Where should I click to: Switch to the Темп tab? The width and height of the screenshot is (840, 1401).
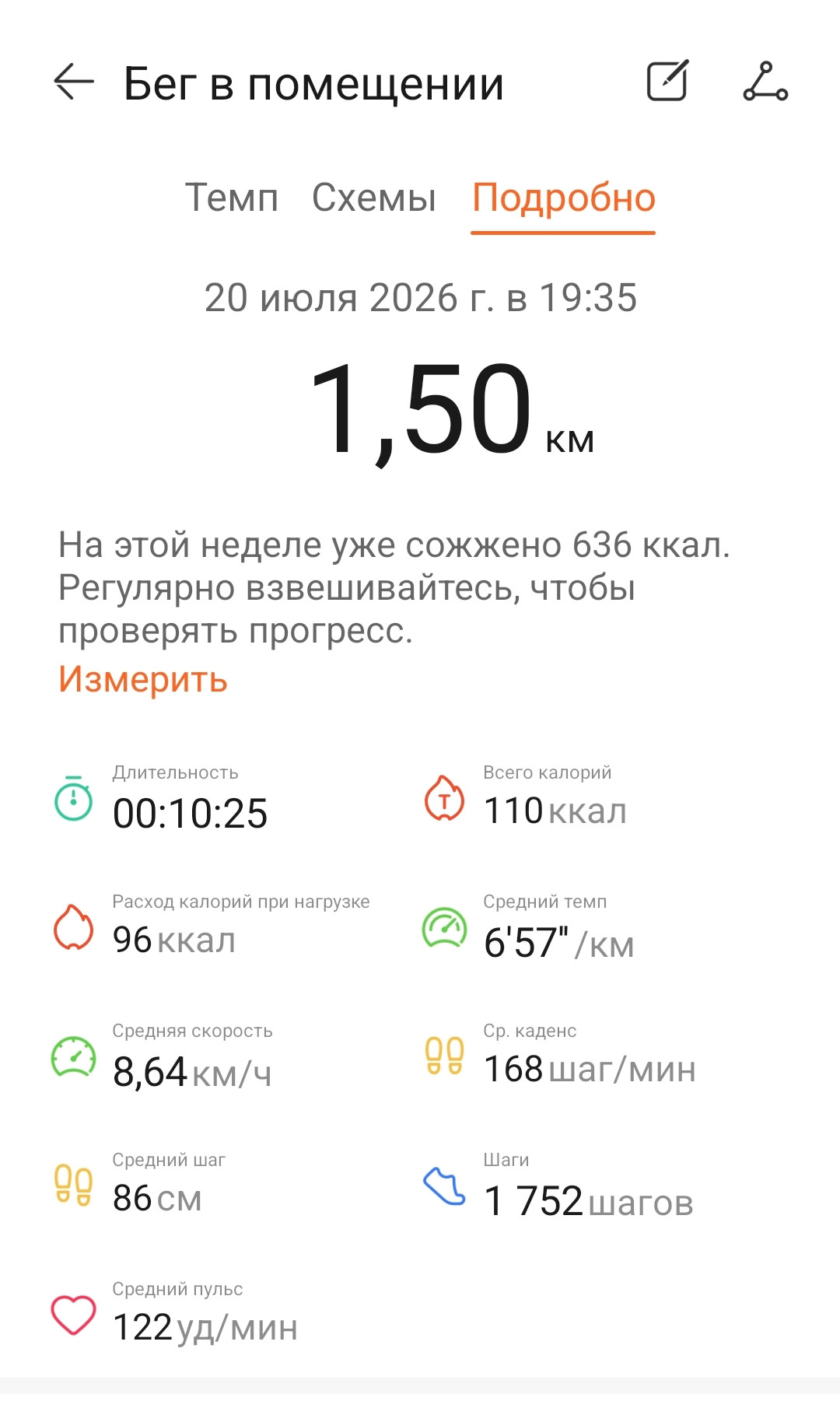[x=231, y=198]
